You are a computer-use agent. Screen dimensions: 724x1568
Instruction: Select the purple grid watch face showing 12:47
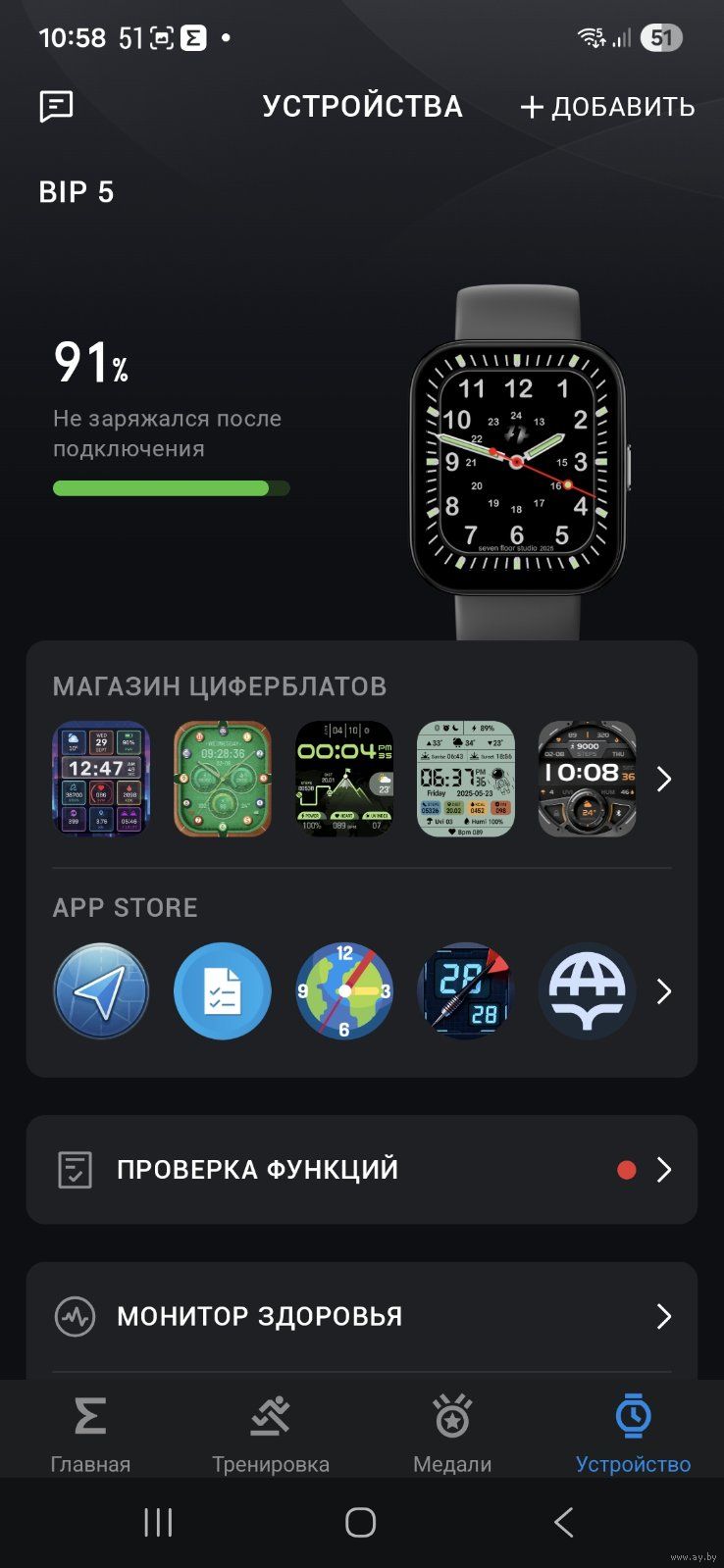(x=101, y=779)
